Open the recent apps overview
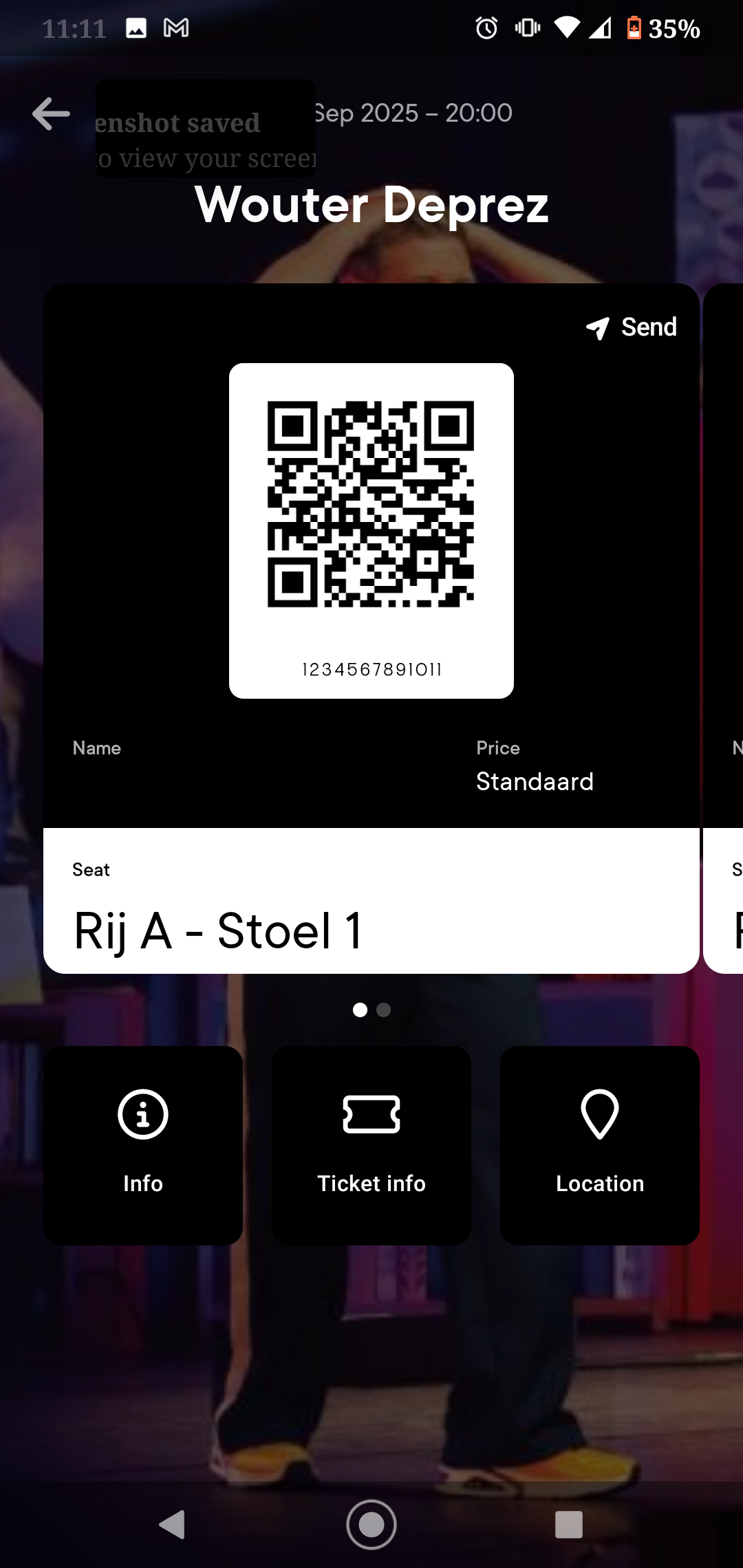Image resolution: width=743 pixels, height=1568 pixels. tap(569, 1525)
